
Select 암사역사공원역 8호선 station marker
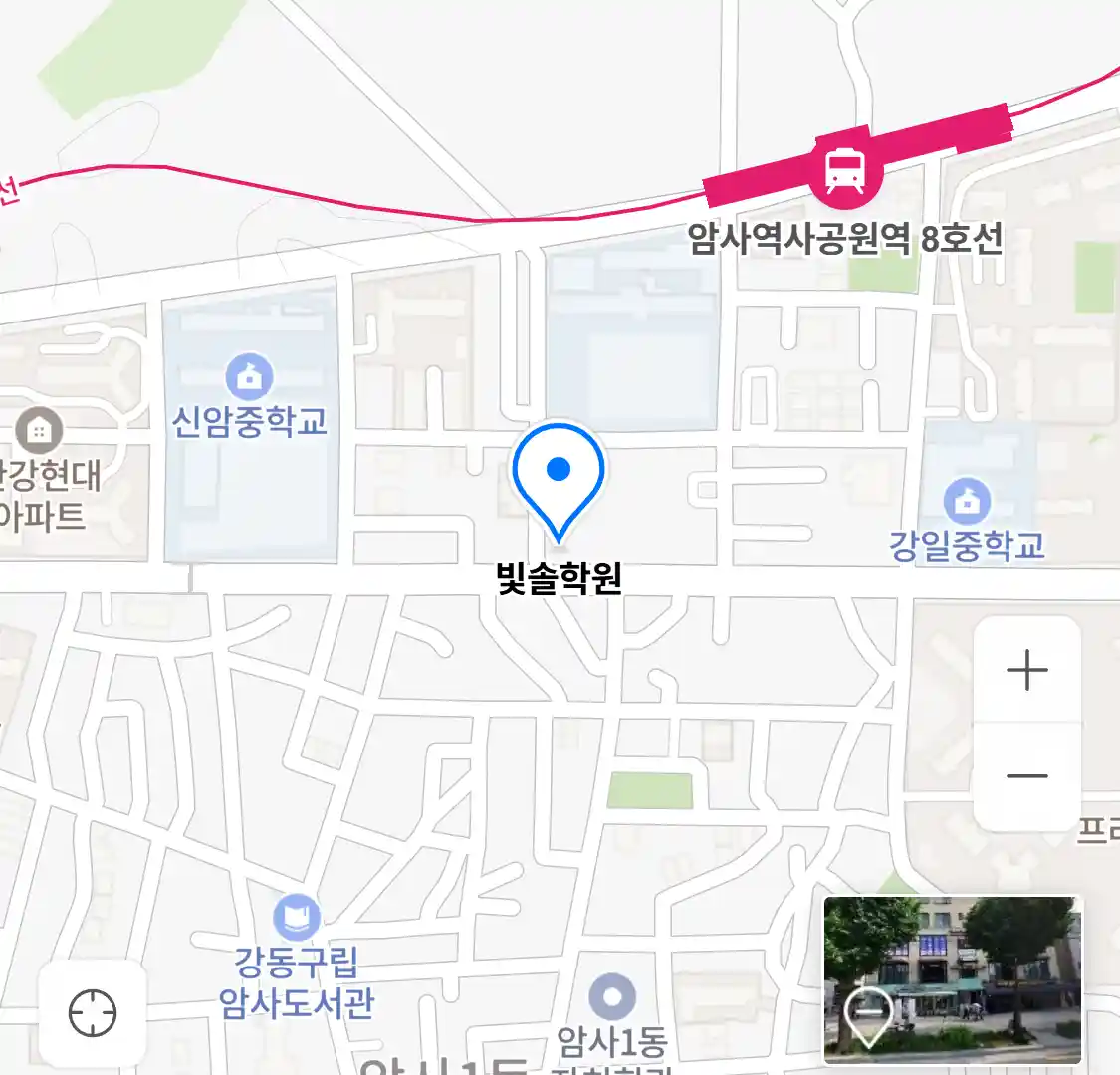844,170
